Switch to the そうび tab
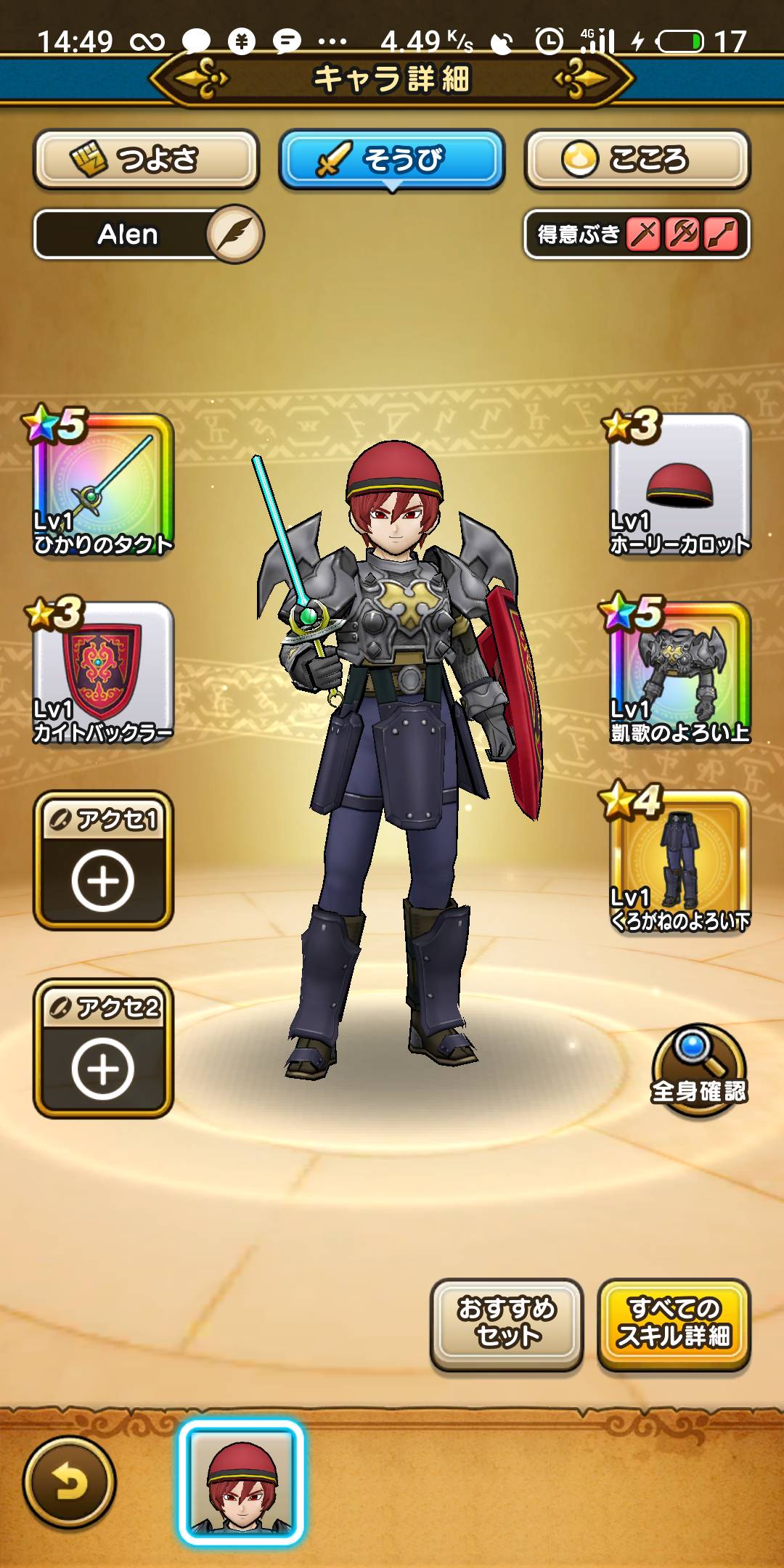This screenshot has width=784, height=1568. click(x=392, y=159)
